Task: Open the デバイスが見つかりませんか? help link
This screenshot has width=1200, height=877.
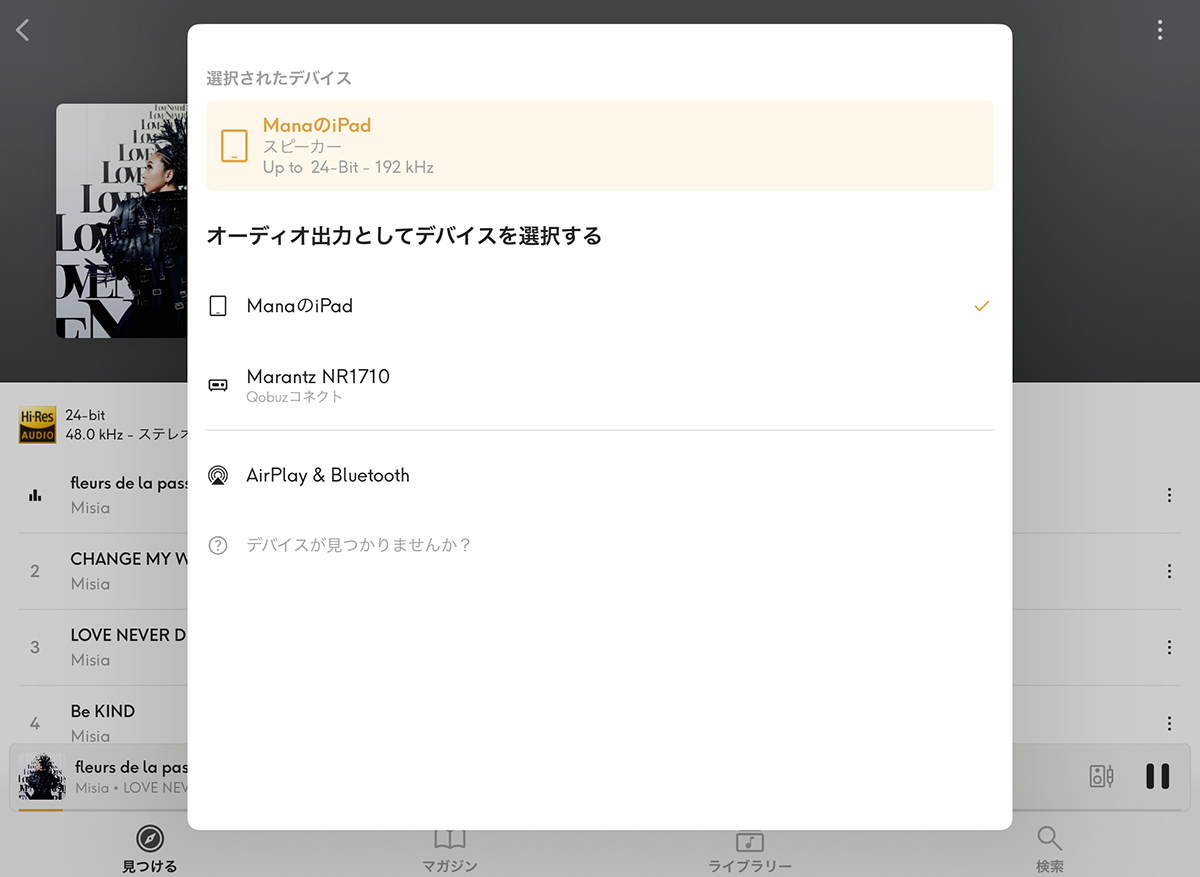Action: [x=358, y=545]
